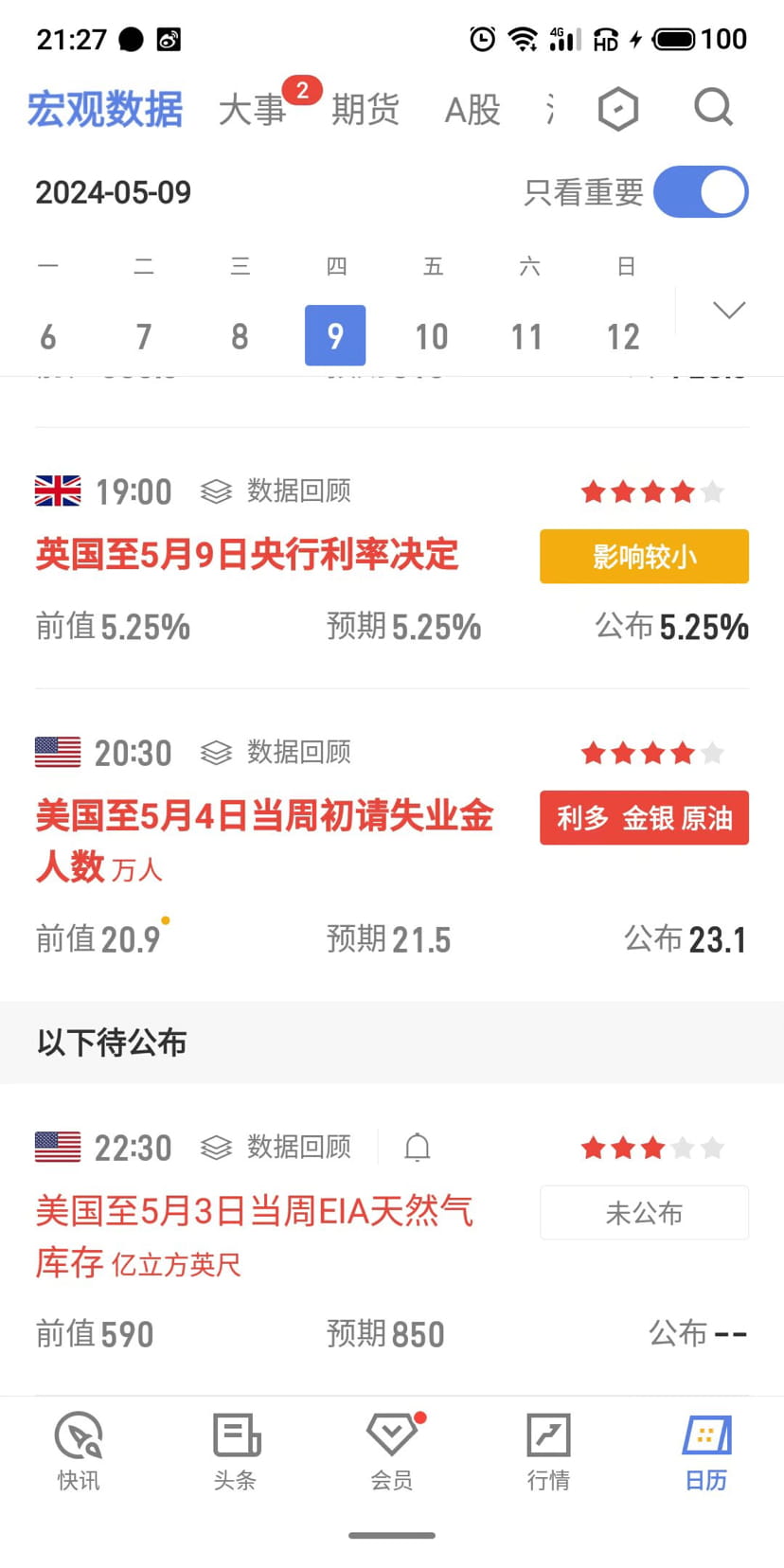Expand the calendar with the chevron arrow
This screenshot has width=784, height=1568.
click(x=728, y=310)
